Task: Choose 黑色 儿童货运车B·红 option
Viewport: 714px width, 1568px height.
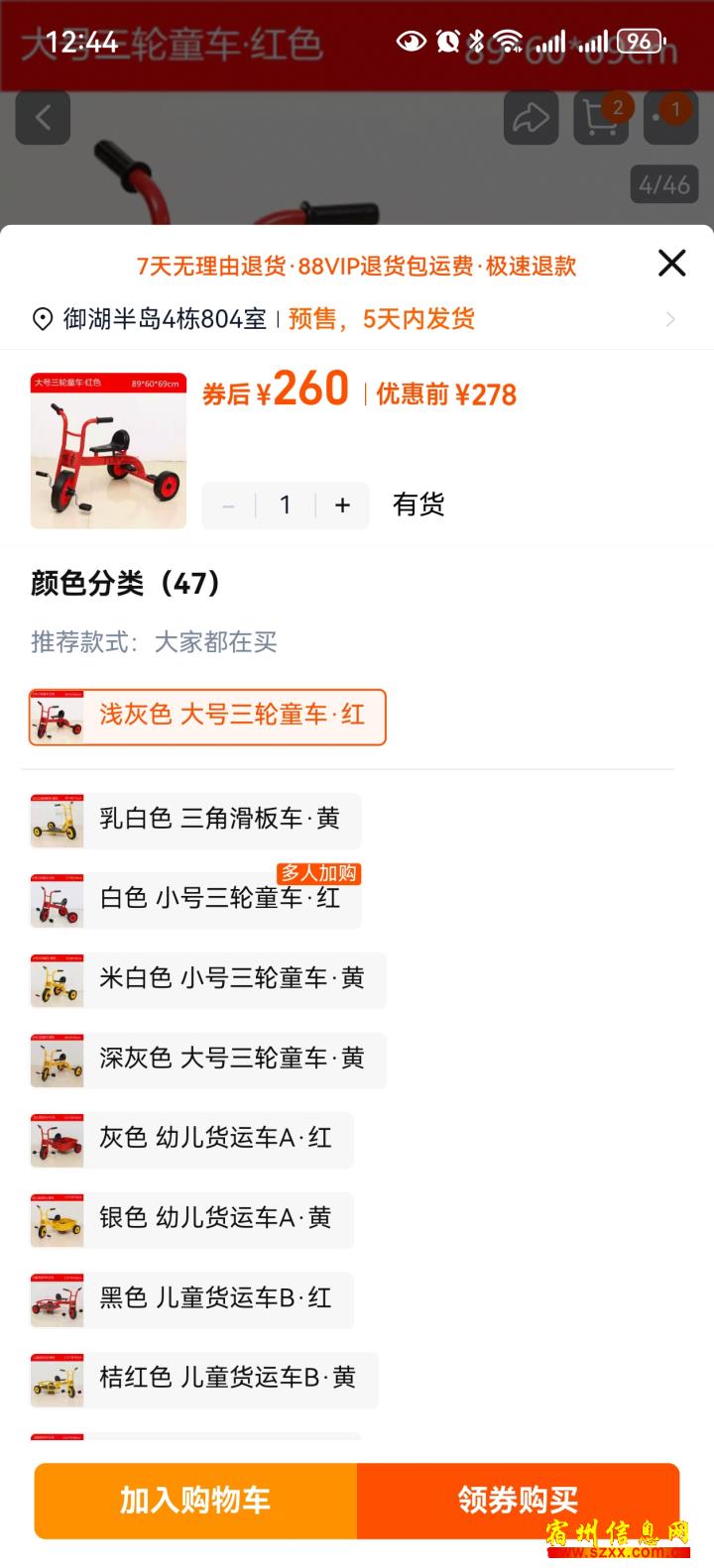Action: [191, 1299]
